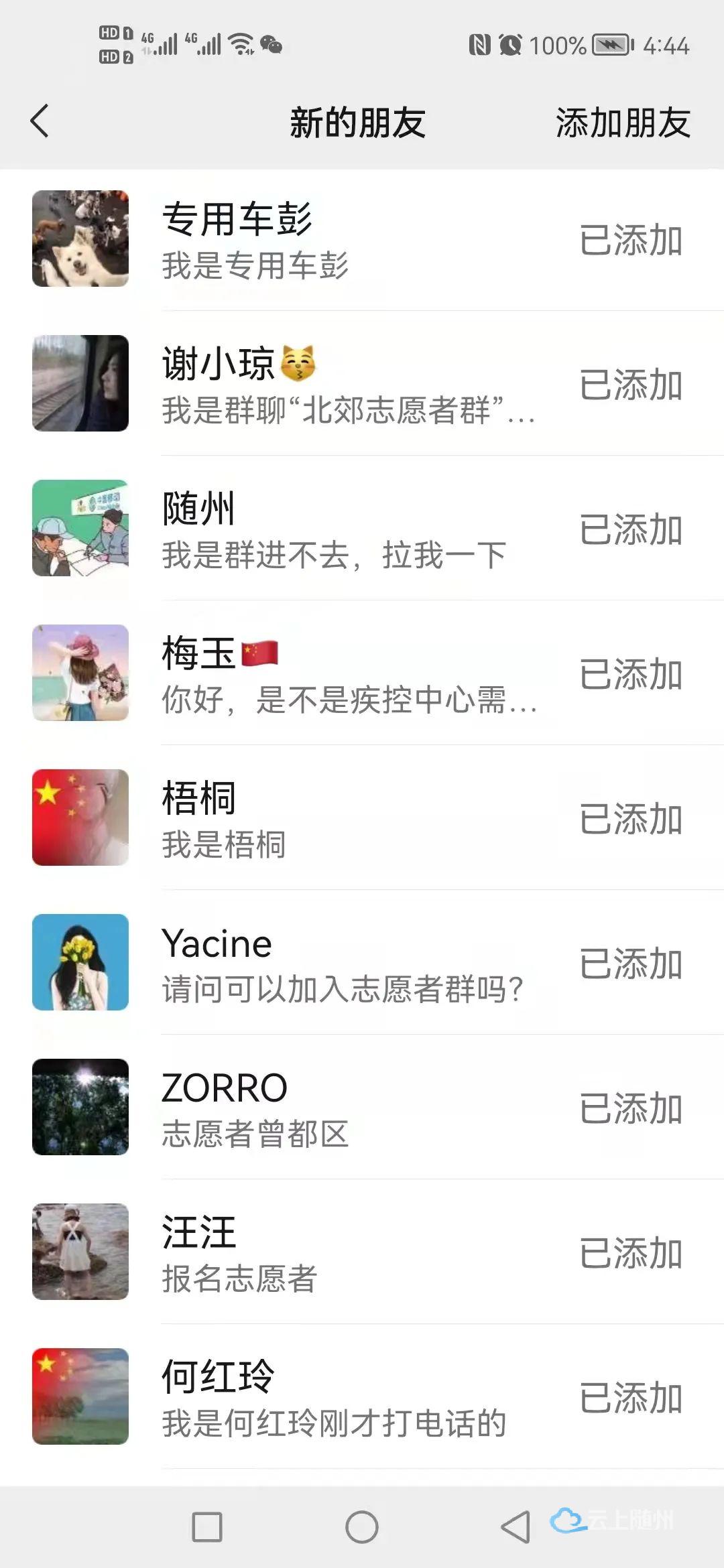This screenshot has width=724, height=1568.
Task: Tap the system home button
Action: (x=362, y=1527)
